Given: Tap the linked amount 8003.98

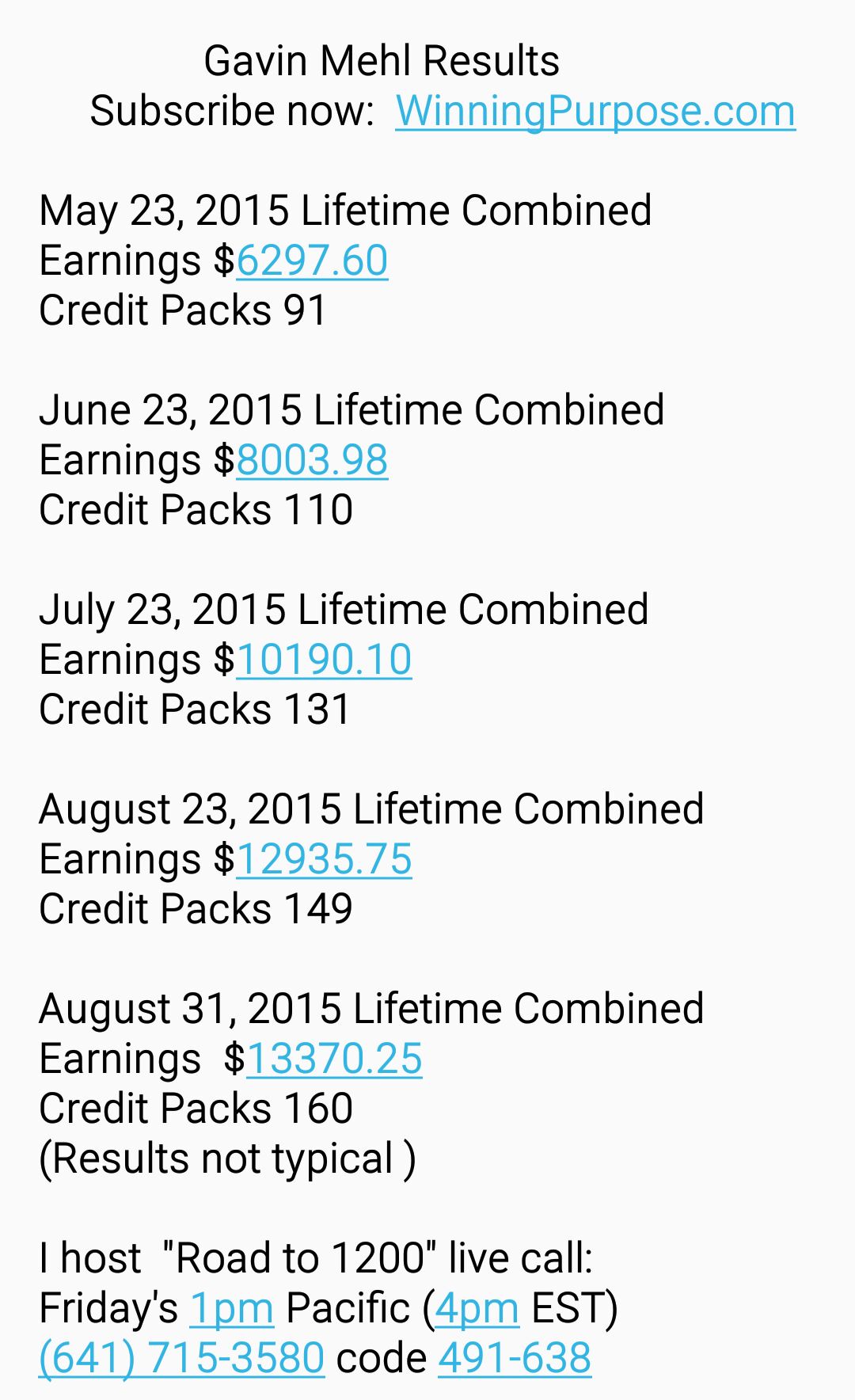Looking at the screenshot, I should point(312,461).
